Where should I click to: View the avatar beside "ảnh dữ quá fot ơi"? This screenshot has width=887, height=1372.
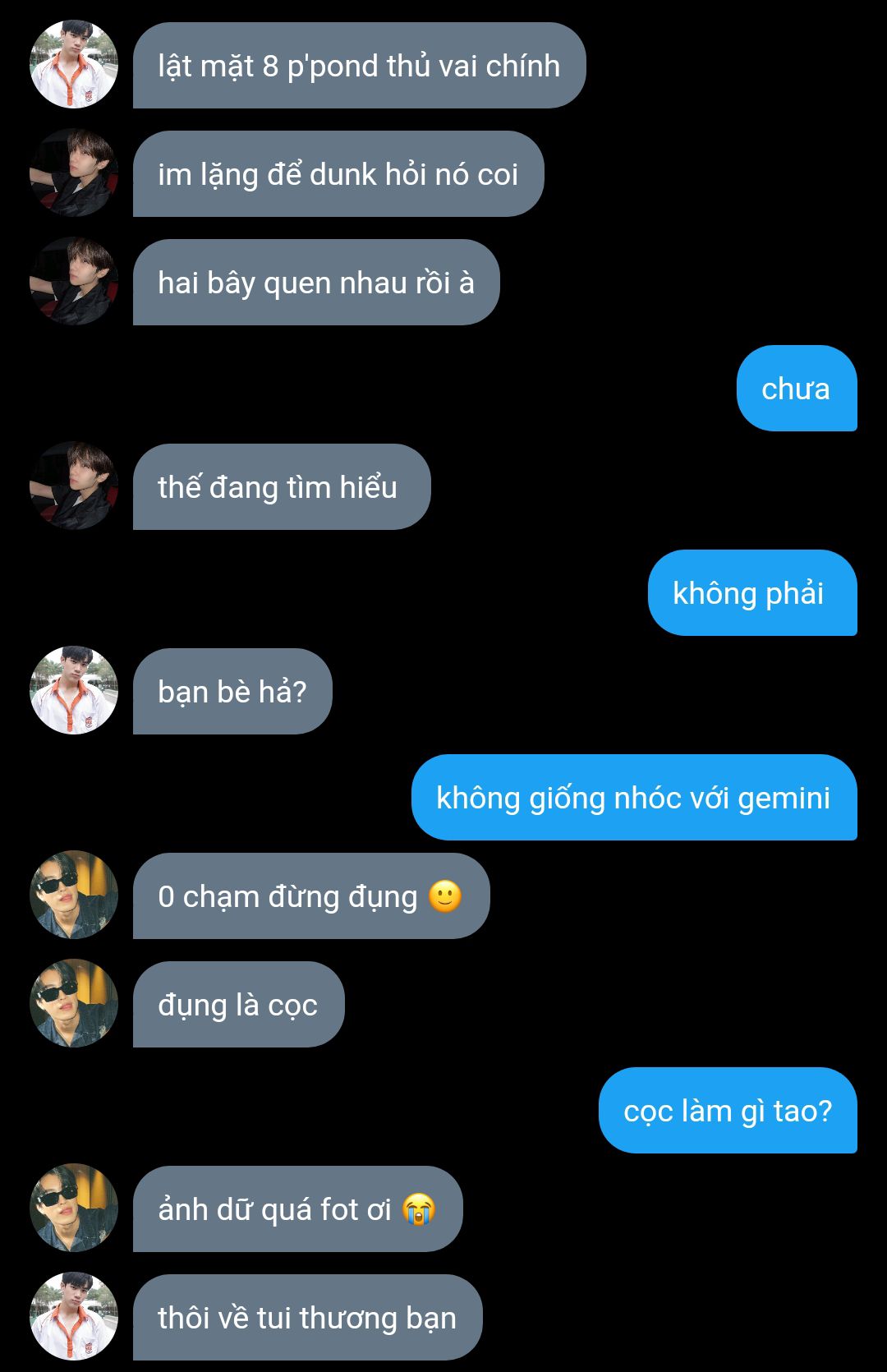click(74, 1209)
